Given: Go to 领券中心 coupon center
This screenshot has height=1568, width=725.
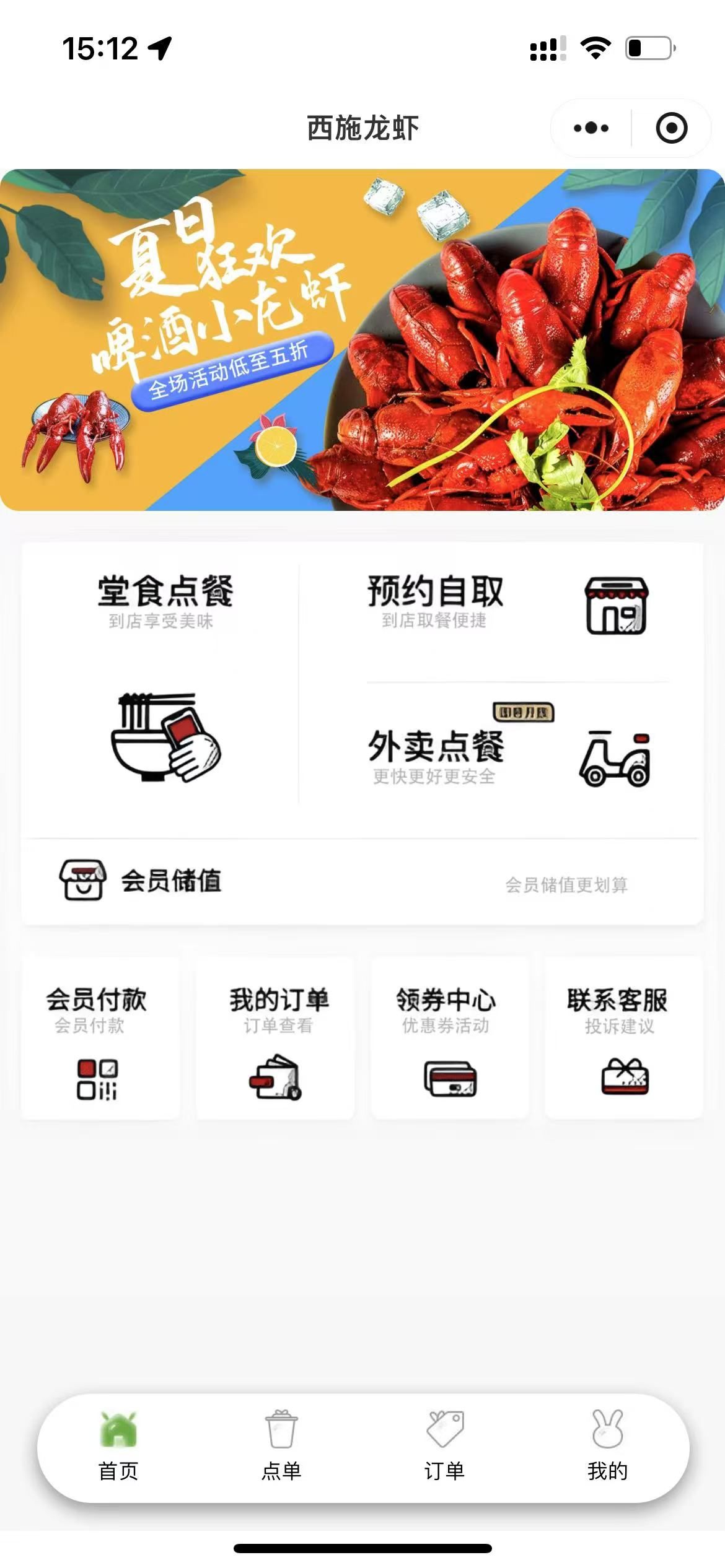Looking at the screenshot, I should click(x=449, y=1039).
